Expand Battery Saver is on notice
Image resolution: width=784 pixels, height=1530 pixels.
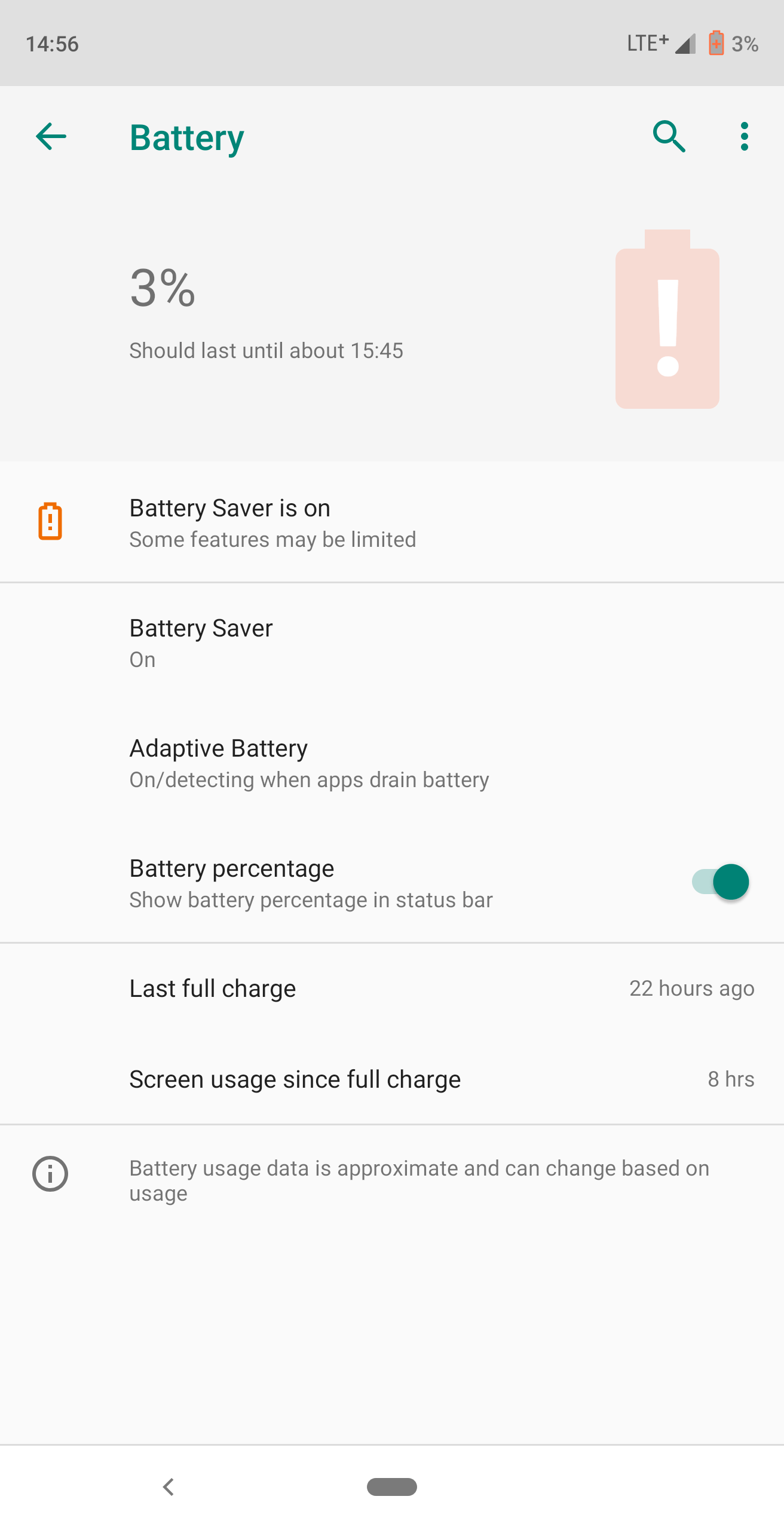269,522
